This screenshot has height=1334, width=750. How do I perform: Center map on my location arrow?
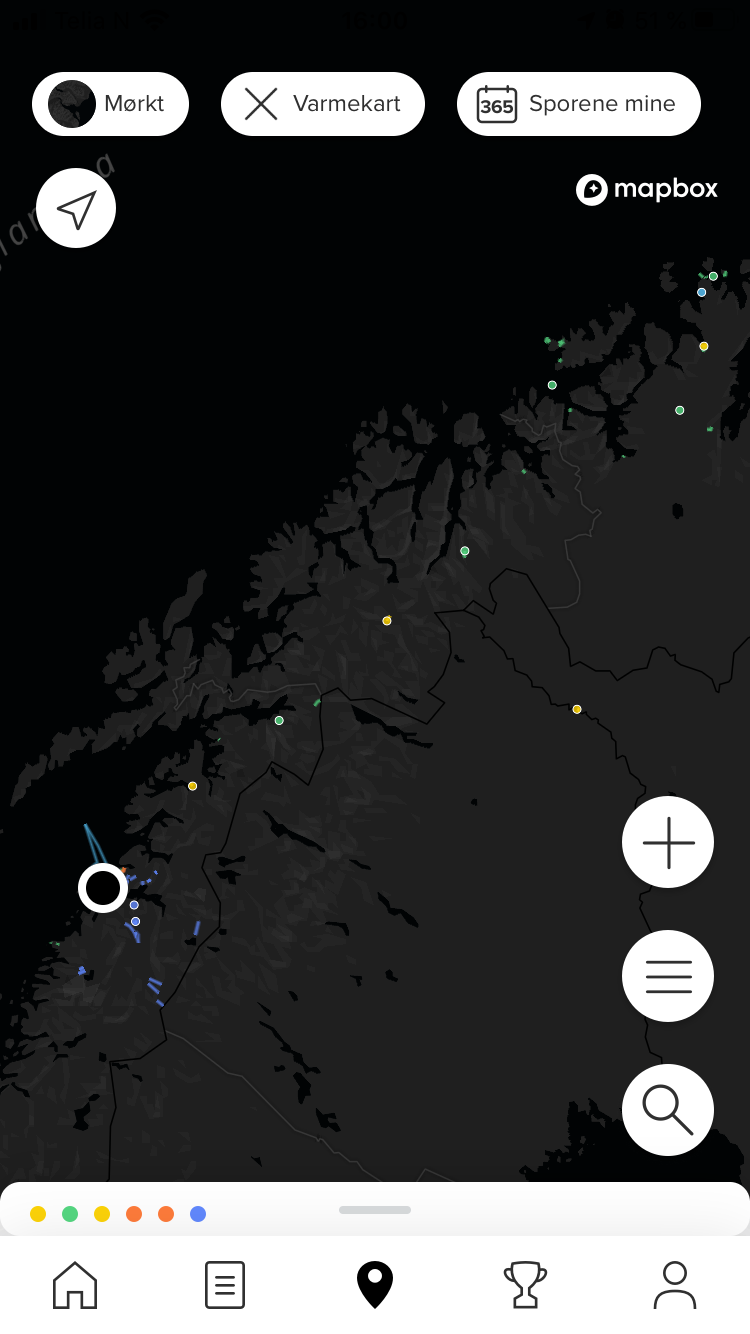coord(76,208)
